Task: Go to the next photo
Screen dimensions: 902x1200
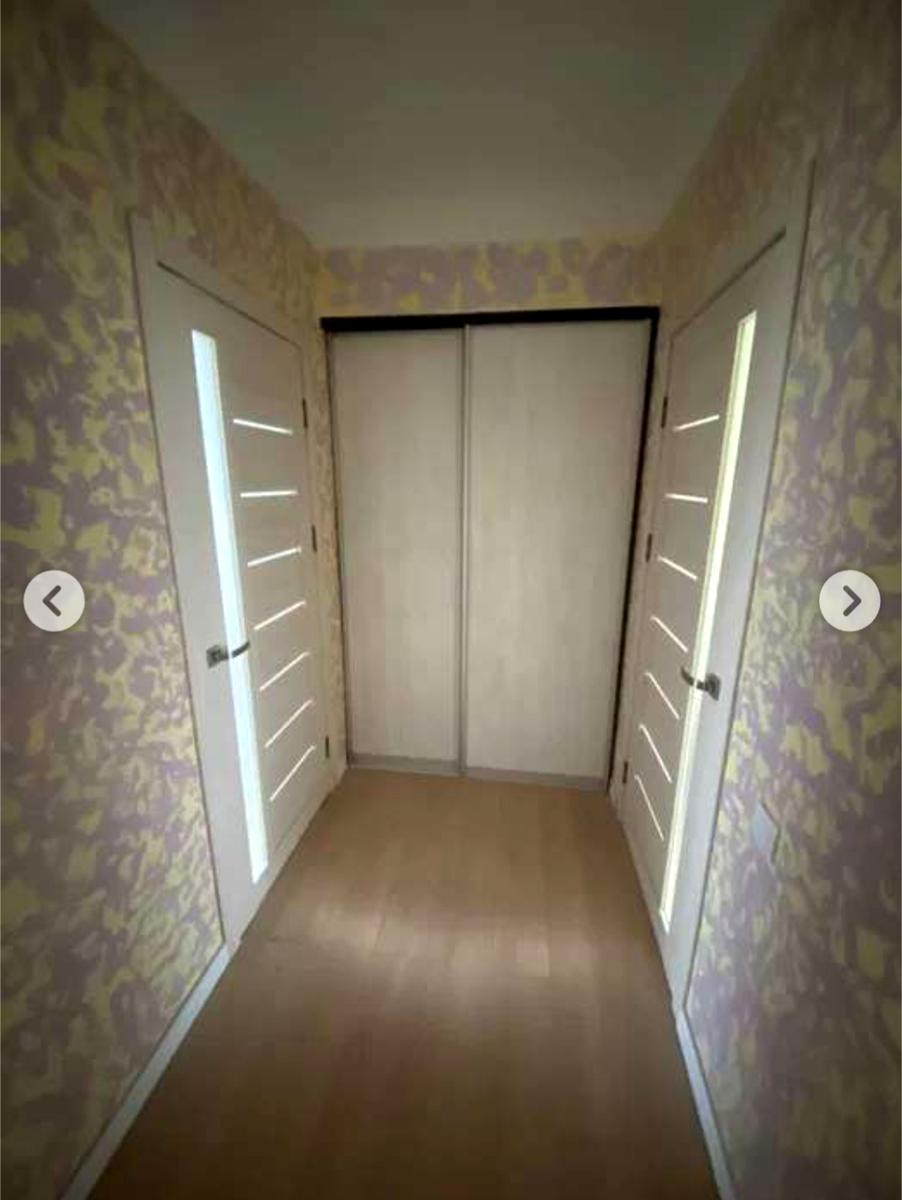Action: [849, 601]
